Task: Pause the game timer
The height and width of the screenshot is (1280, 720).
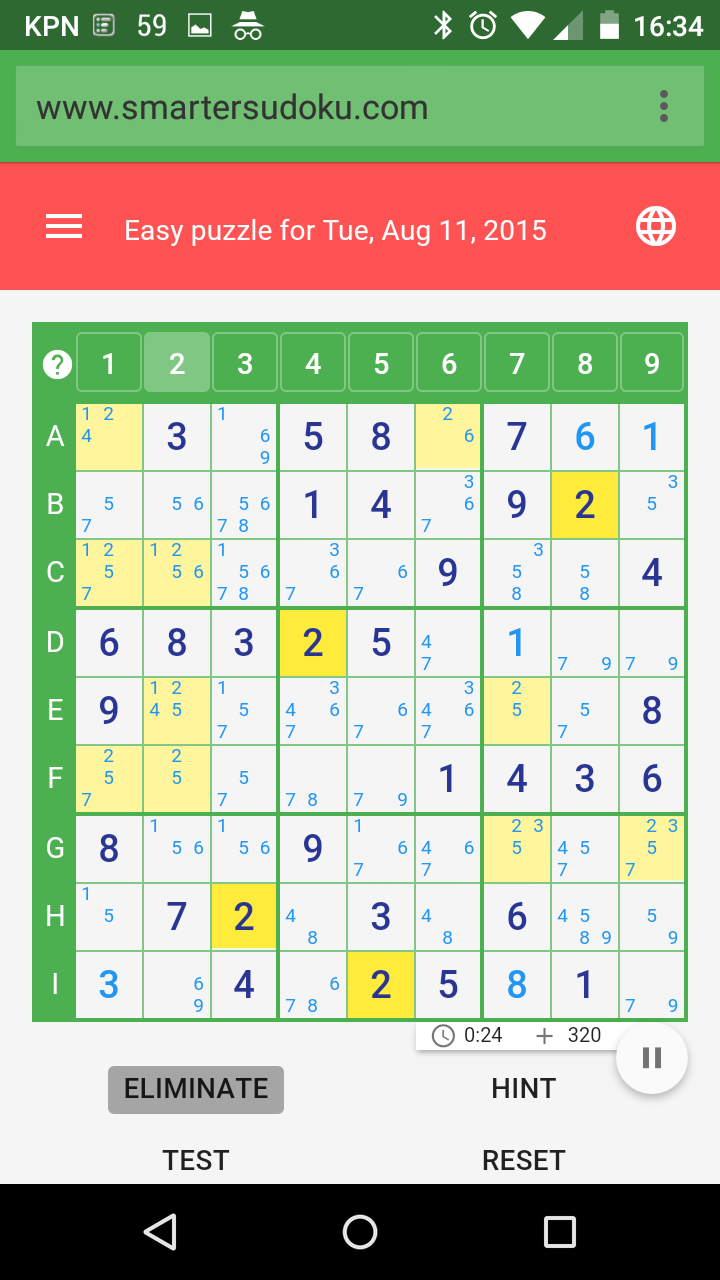Action: click(x=652, y=1058)
